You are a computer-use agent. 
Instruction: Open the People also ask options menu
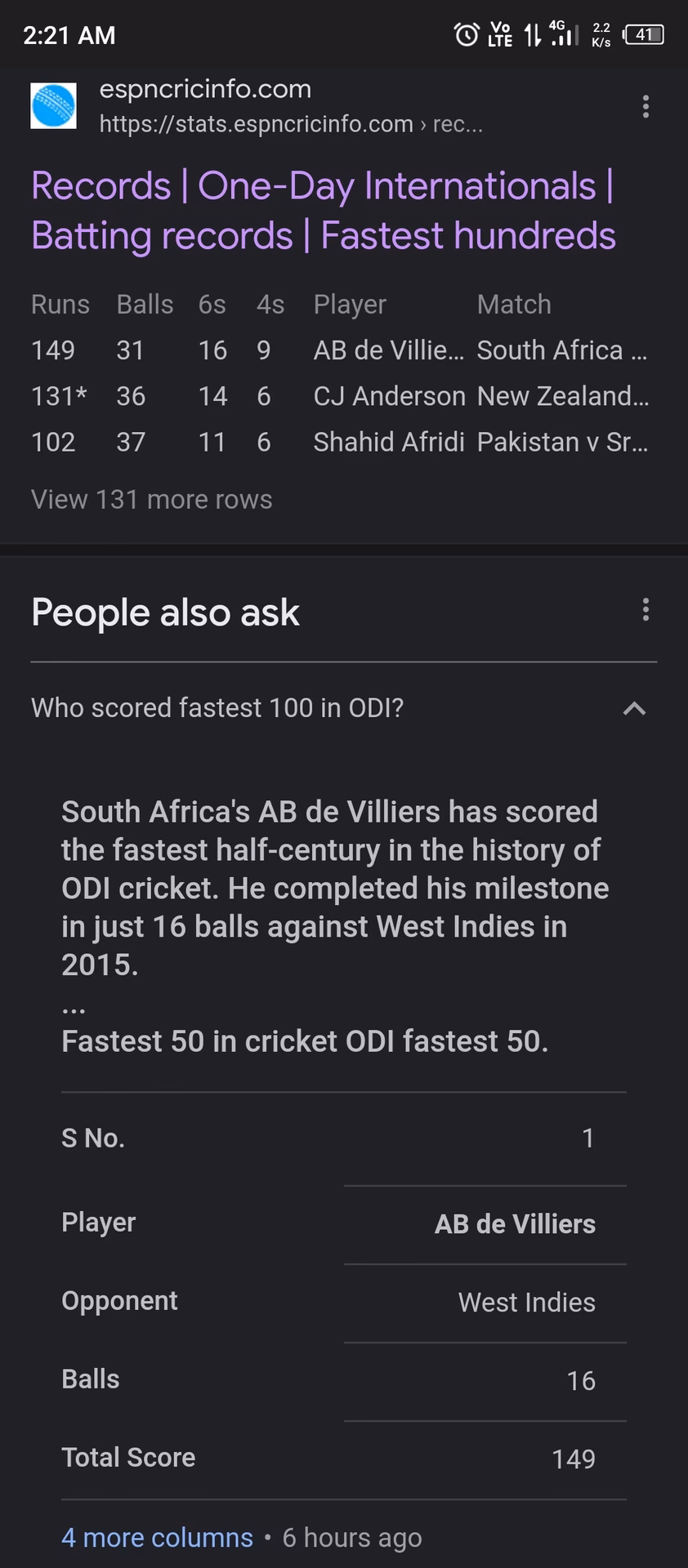pos(646,610)
